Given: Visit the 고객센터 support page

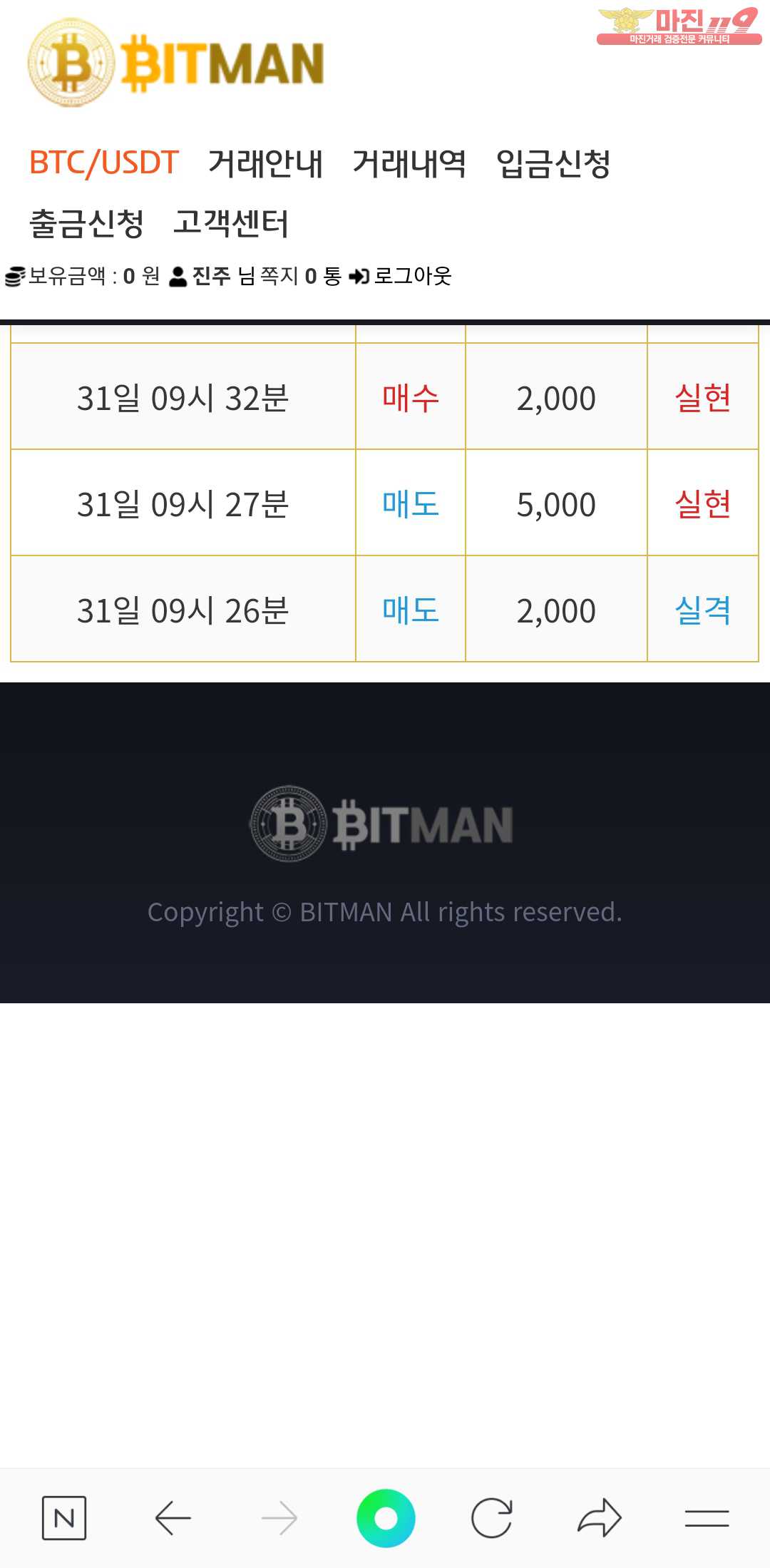Looking at the screenshot, I should tap(231, 223).
